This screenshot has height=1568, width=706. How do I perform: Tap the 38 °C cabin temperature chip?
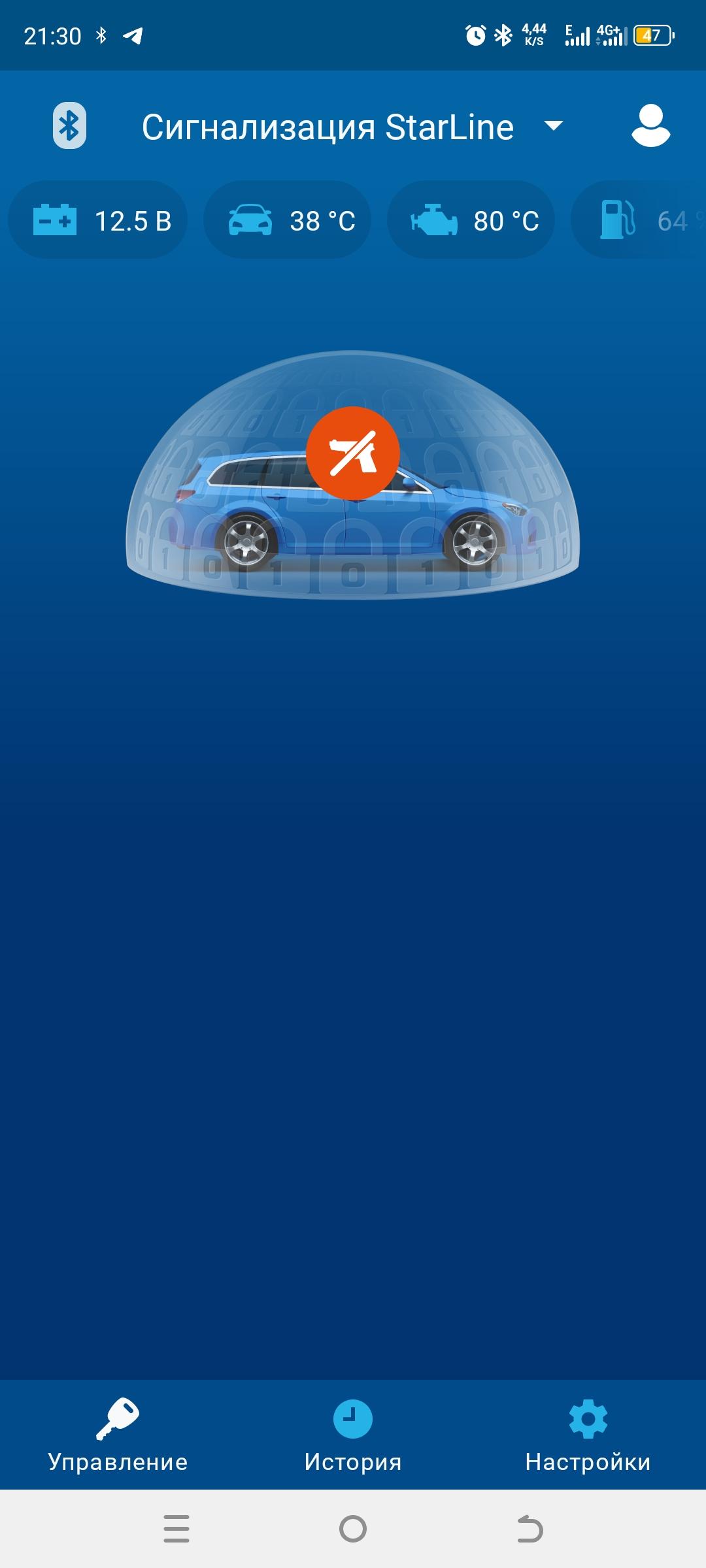(x=288, y=220)
